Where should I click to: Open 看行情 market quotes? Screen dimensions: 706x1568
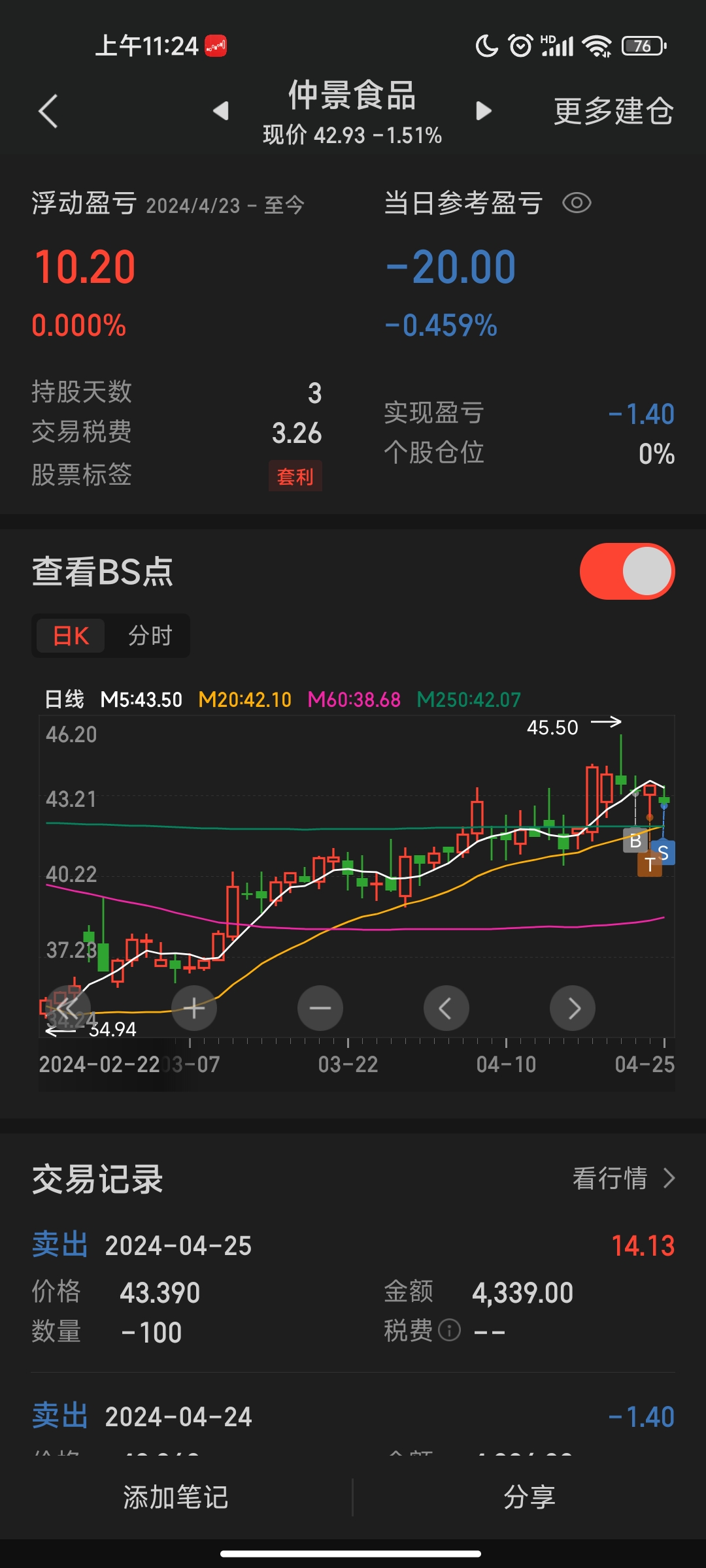(x=624, y=1179)
